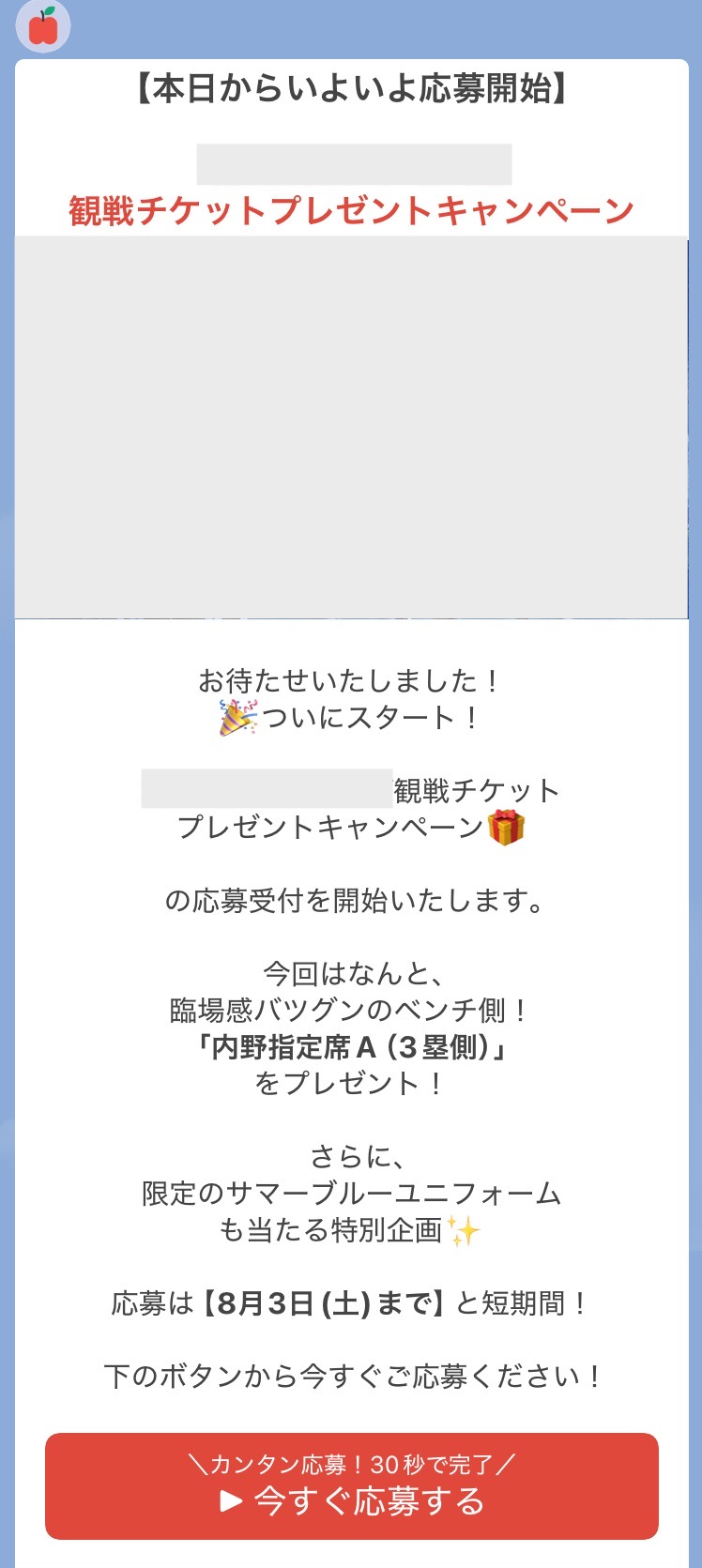Click the grey campaign image placeholder
The image size is (702, 1568).
point(351,427)
